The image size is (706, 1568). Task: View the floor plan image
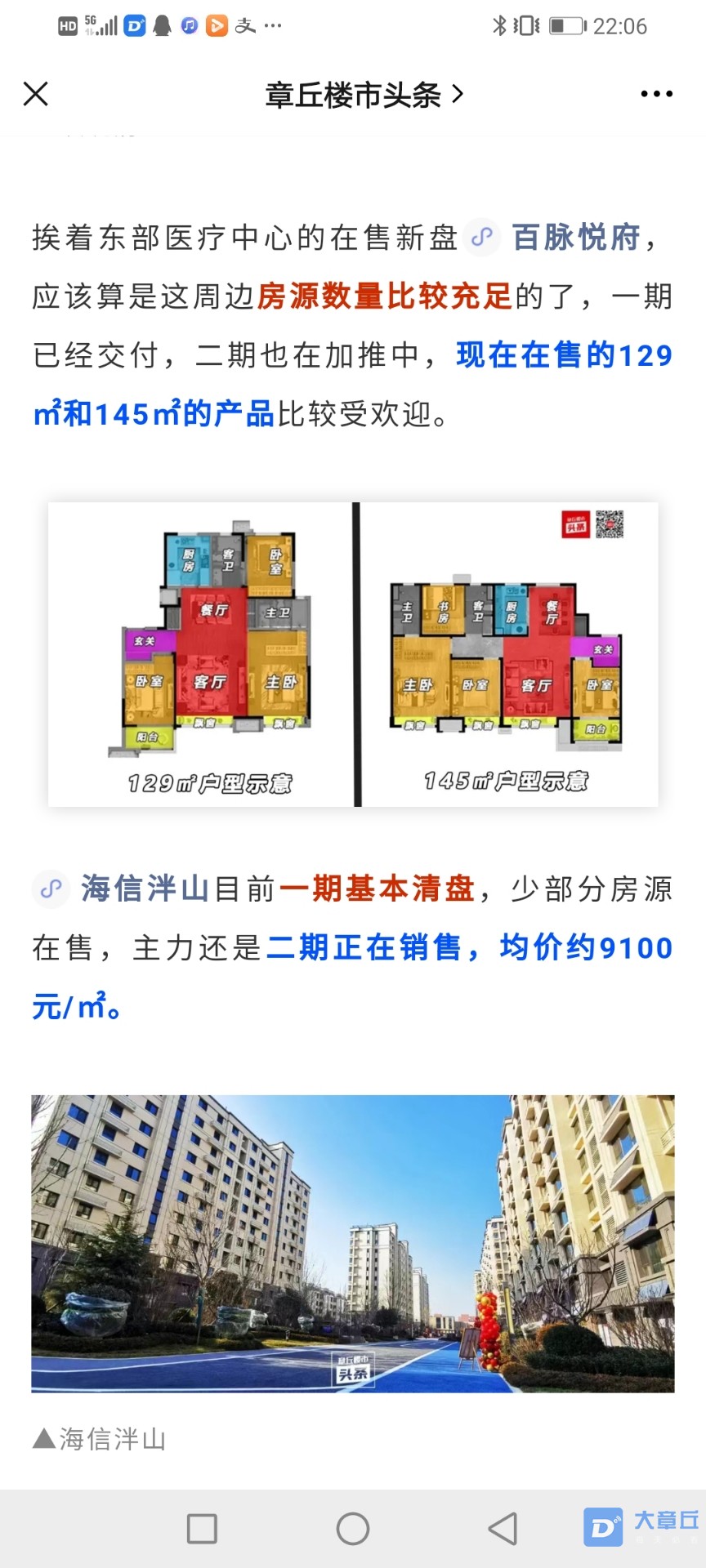[x=353, y=654]
